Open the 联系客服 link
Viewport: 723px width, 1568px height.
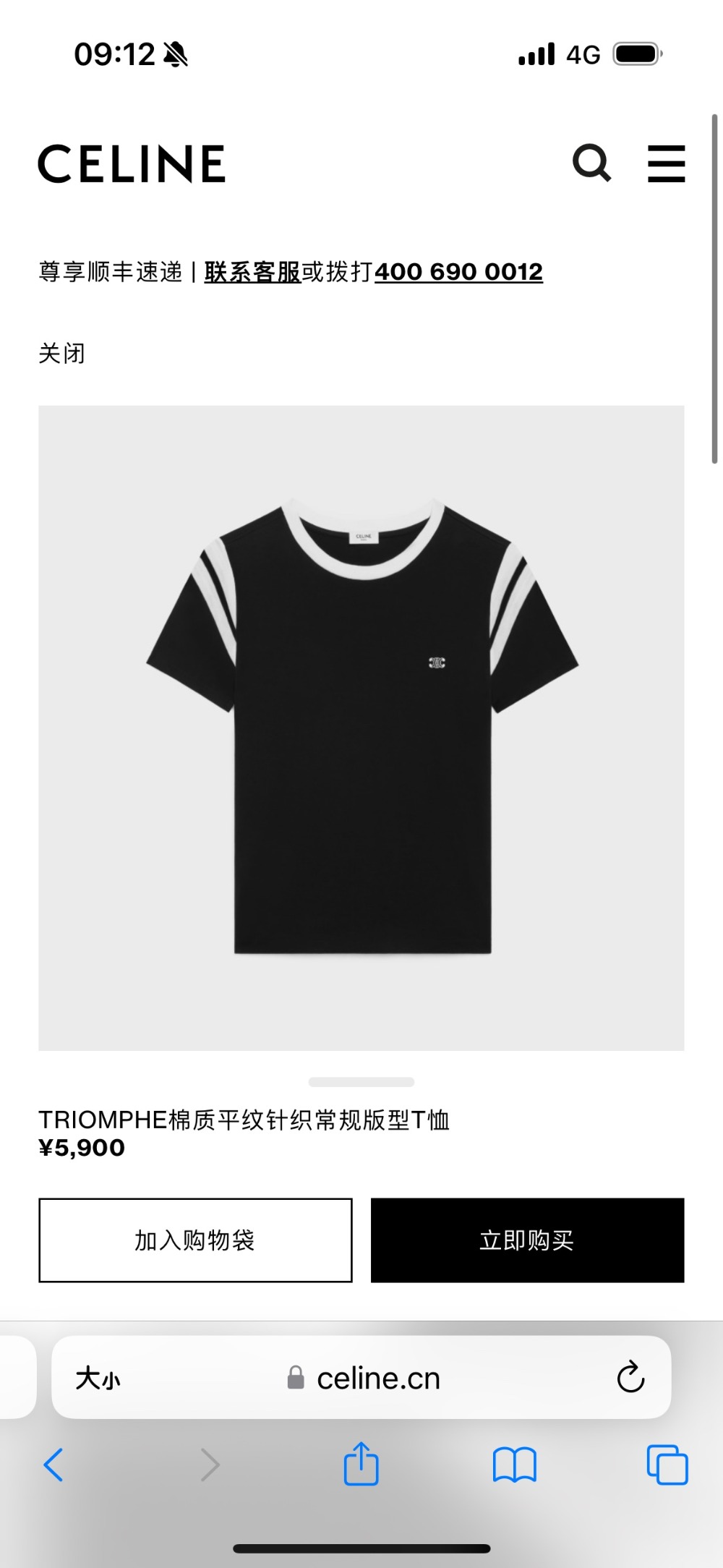(252, 272)
